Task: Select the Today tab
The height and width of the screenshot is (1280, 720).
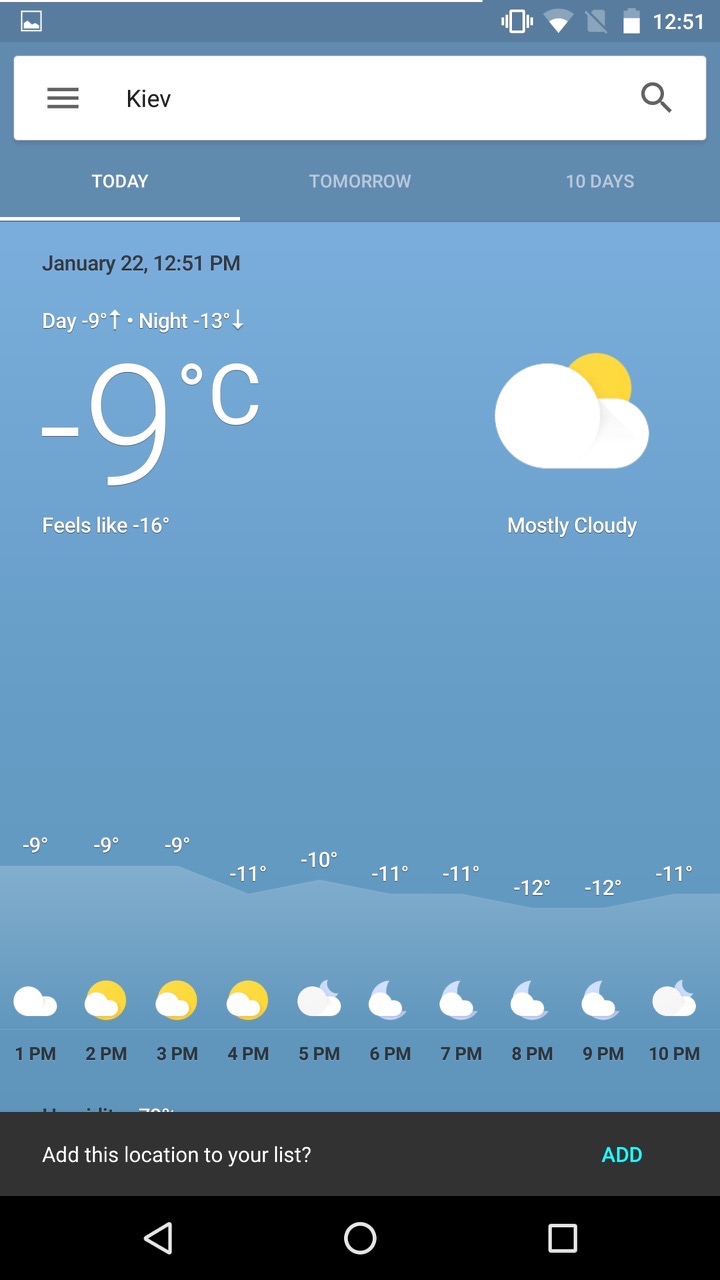Action: (120, 181)
